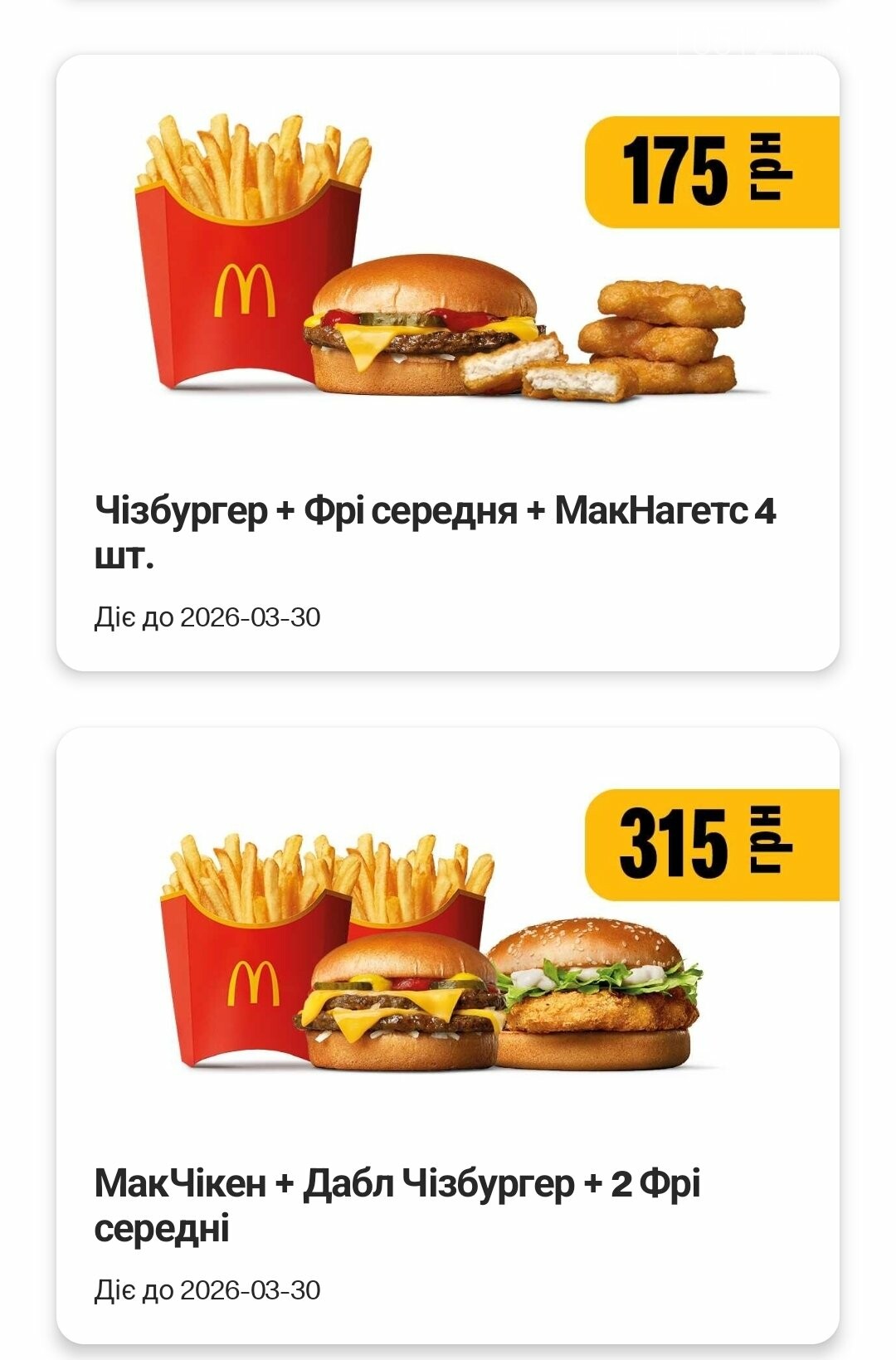Screen dimensions: 896x1360
Task: Open the Чізбургер + Фрі середня + МакНагетс offer
Action: click(x=446, y=363)
